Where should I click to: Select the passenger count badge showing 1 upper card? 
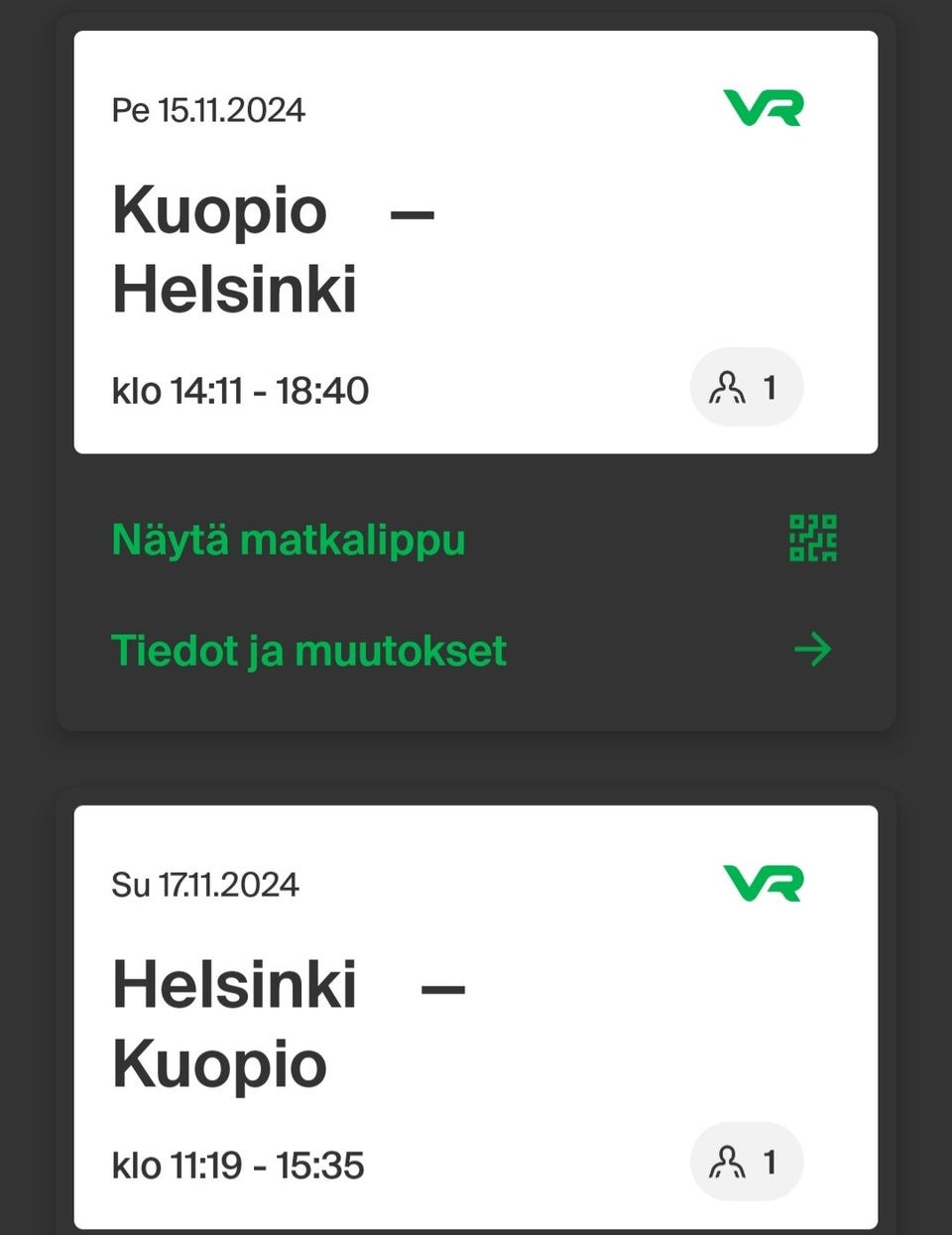click(747, 388)
